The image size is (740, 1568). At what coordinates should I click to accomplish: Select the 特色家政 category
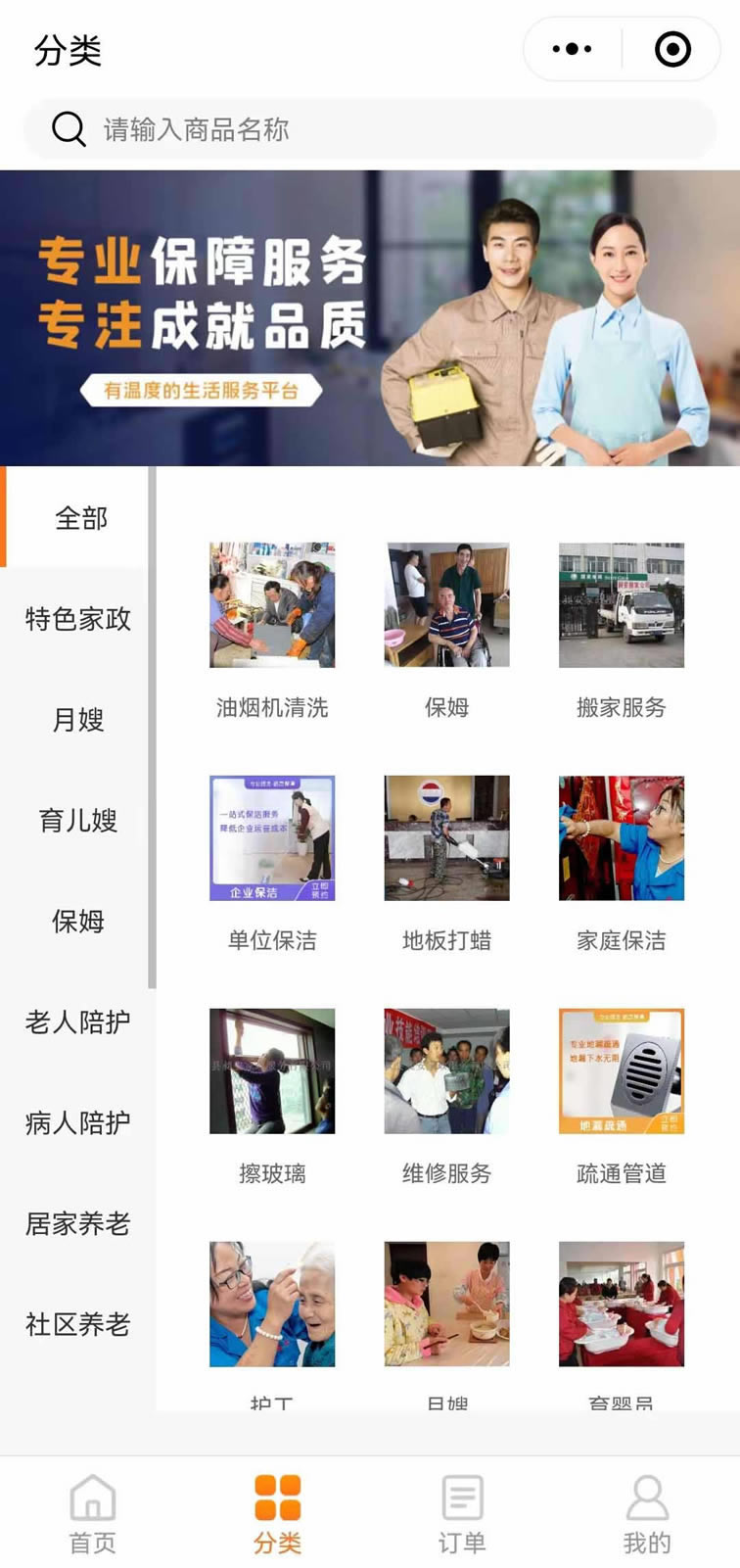pyautogui.click(x=77, y=619)
